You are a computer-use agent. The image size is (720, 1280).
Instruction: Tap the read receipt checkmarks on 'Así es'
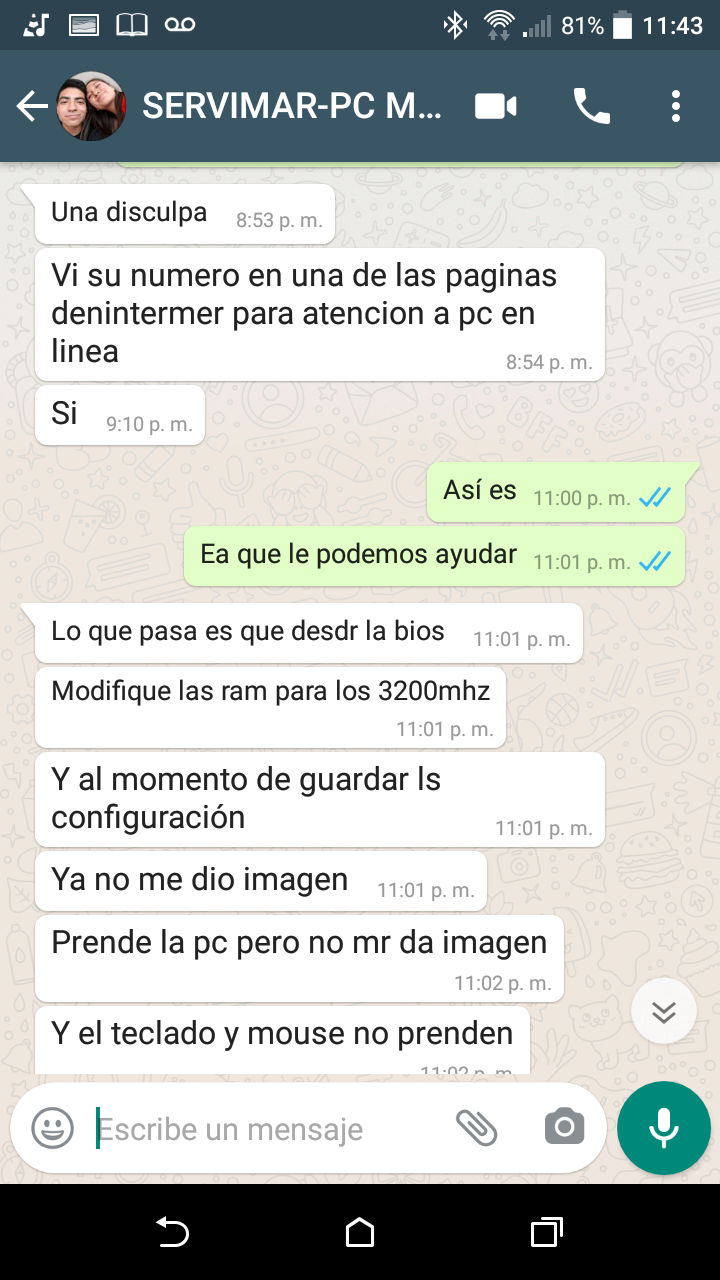[x=655, y=496]
